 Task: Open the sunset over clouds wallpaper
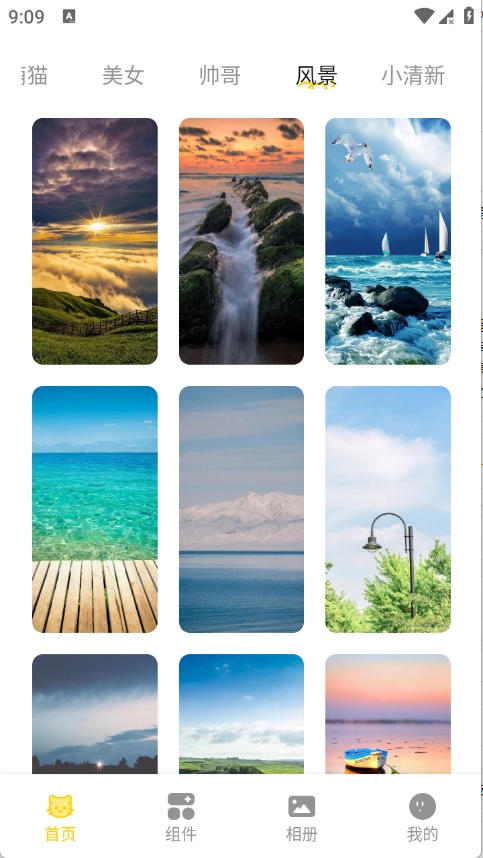95,241
